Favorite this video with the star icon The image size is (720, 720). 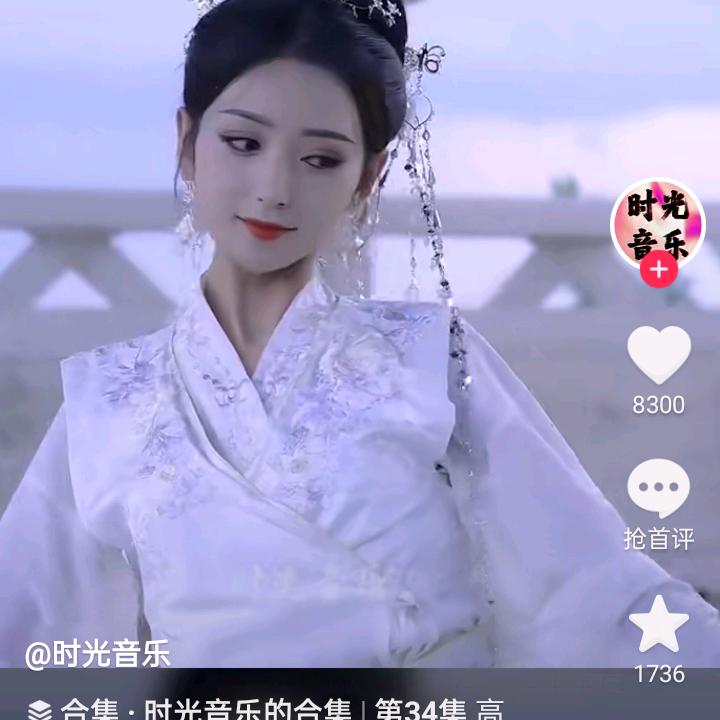tap(658, 625)
